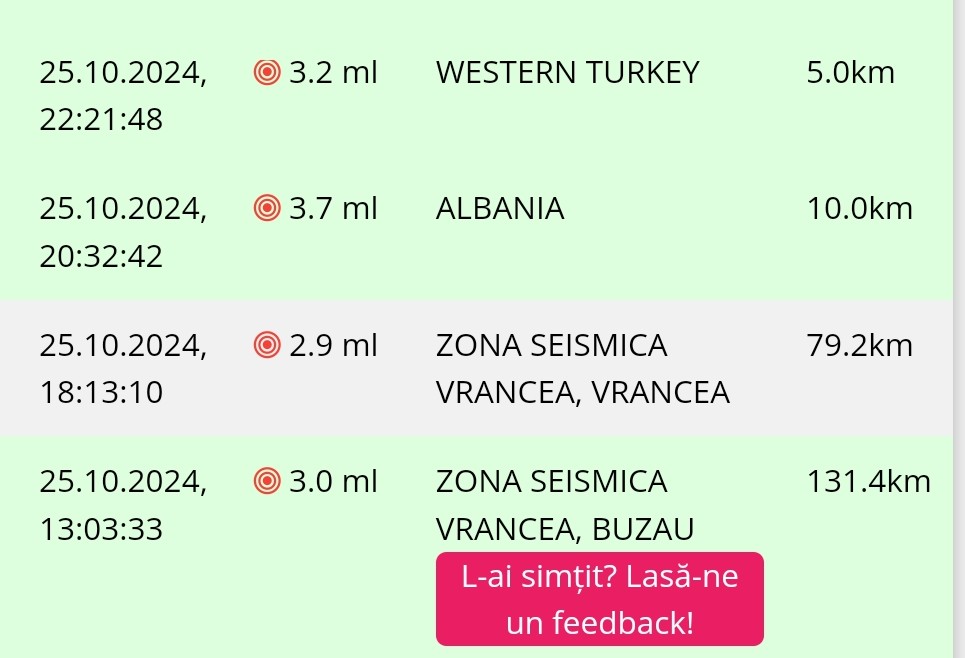Screen dimensions: 965x658
Task: View the Vrancea, Vrancea 2.9 ml earthquake details
Action: click(582, 369)
